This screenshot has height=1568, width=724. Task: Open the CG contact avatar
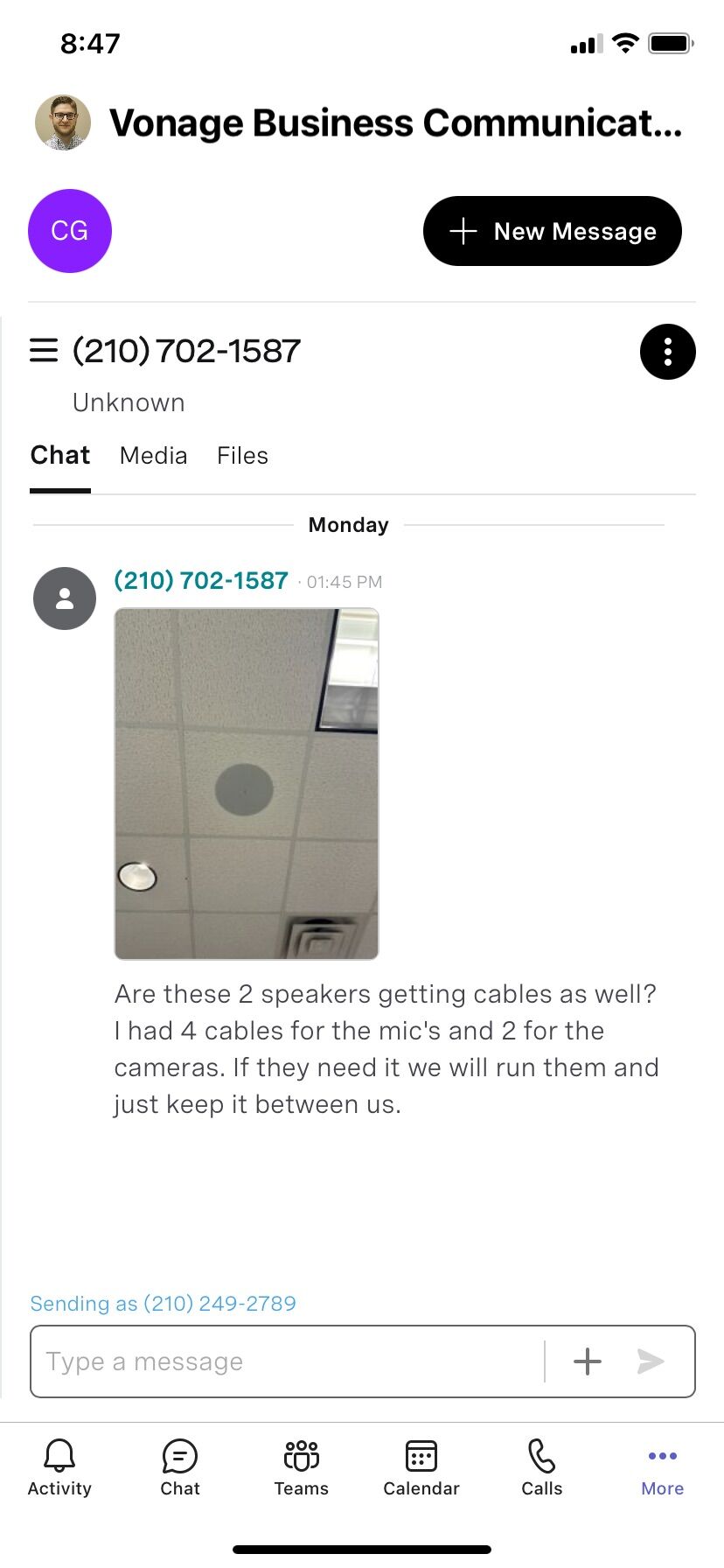[x=70, y=231]
